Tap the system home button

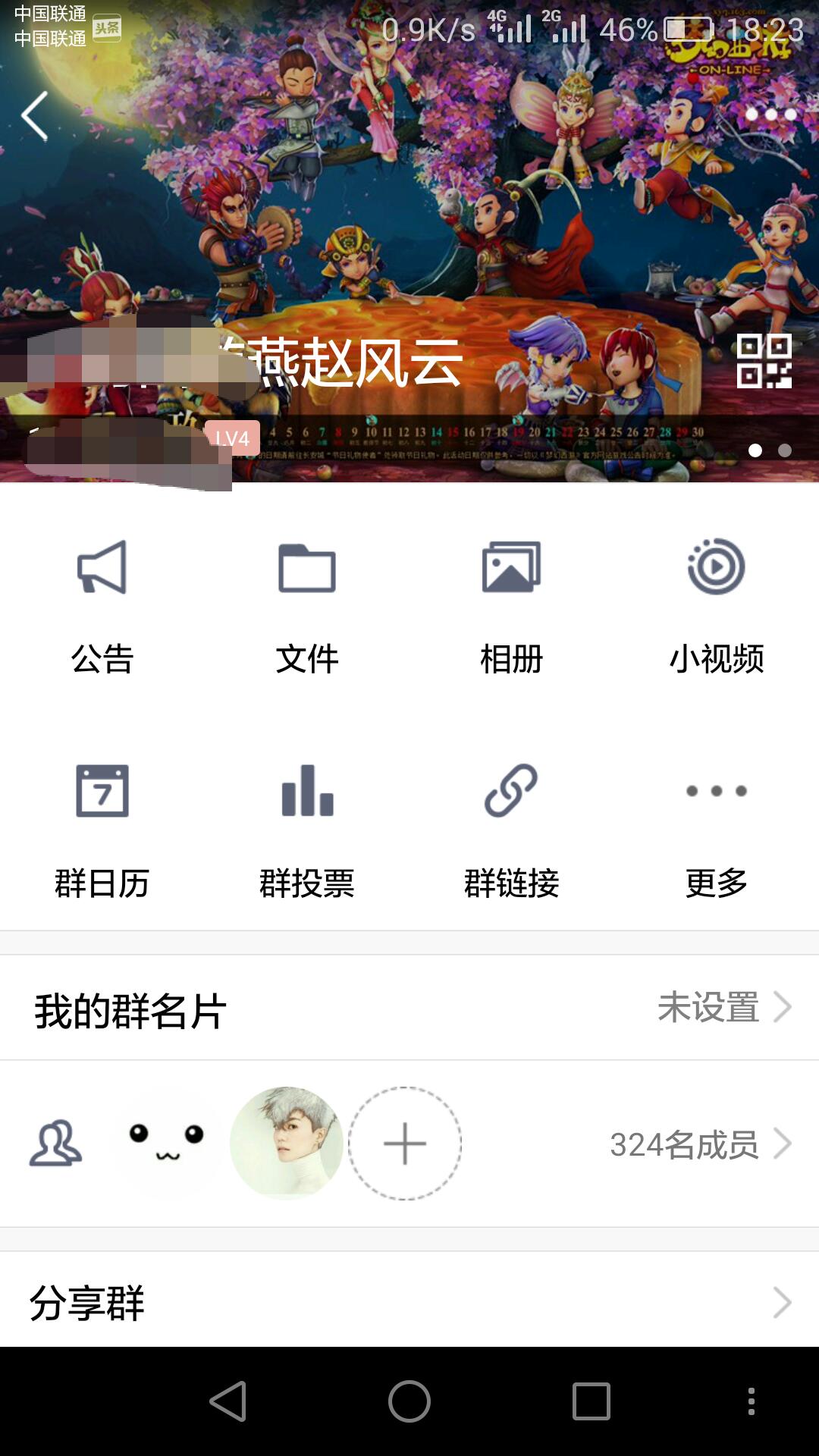[x=409, y=1401]
